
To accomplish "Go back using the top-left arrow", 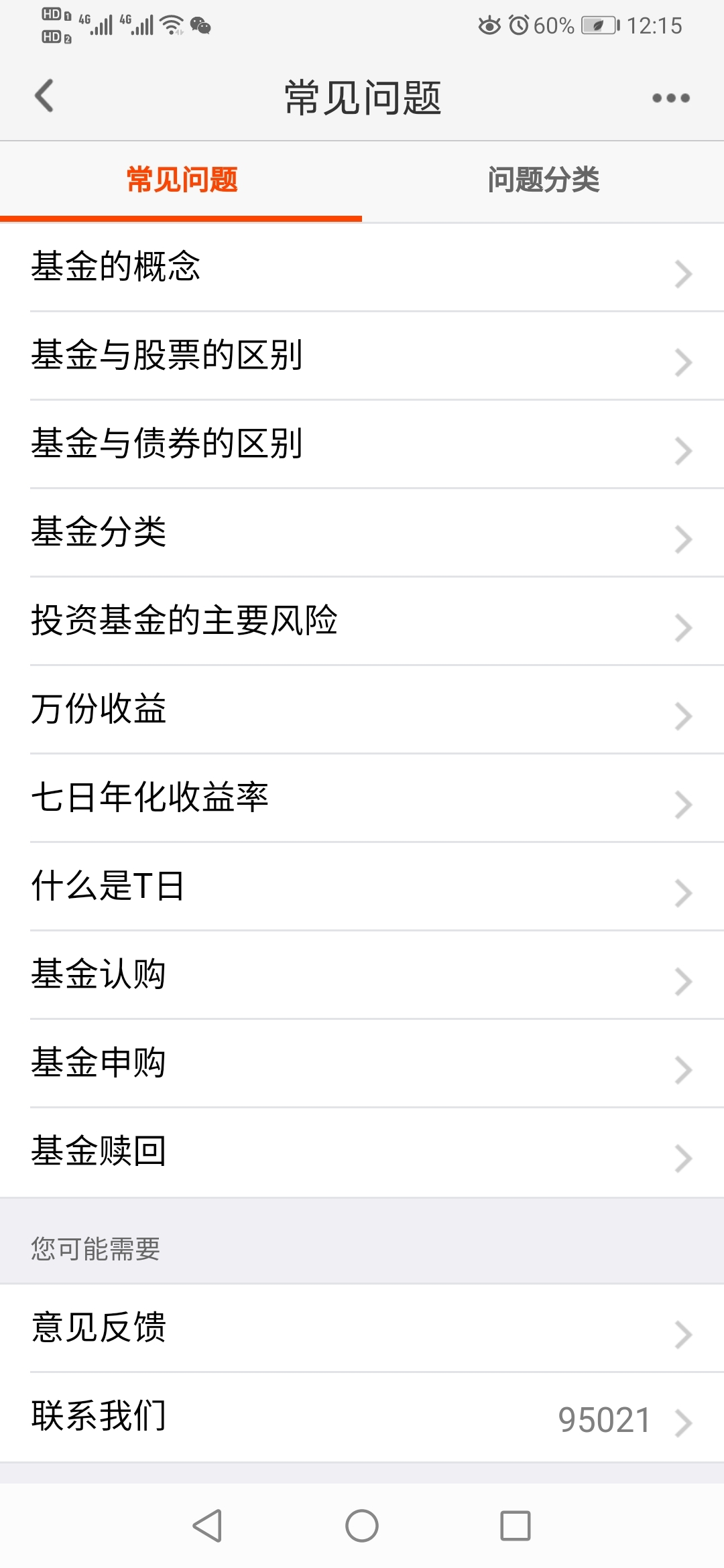I will click(44, 96).
